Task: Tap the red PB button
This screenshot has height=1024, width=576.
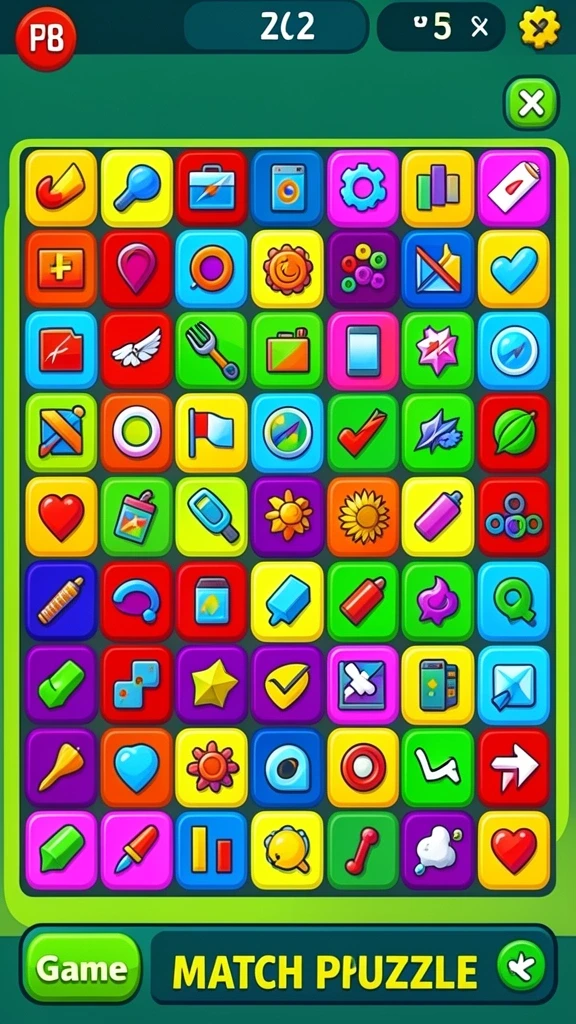Action: point(46,39)
